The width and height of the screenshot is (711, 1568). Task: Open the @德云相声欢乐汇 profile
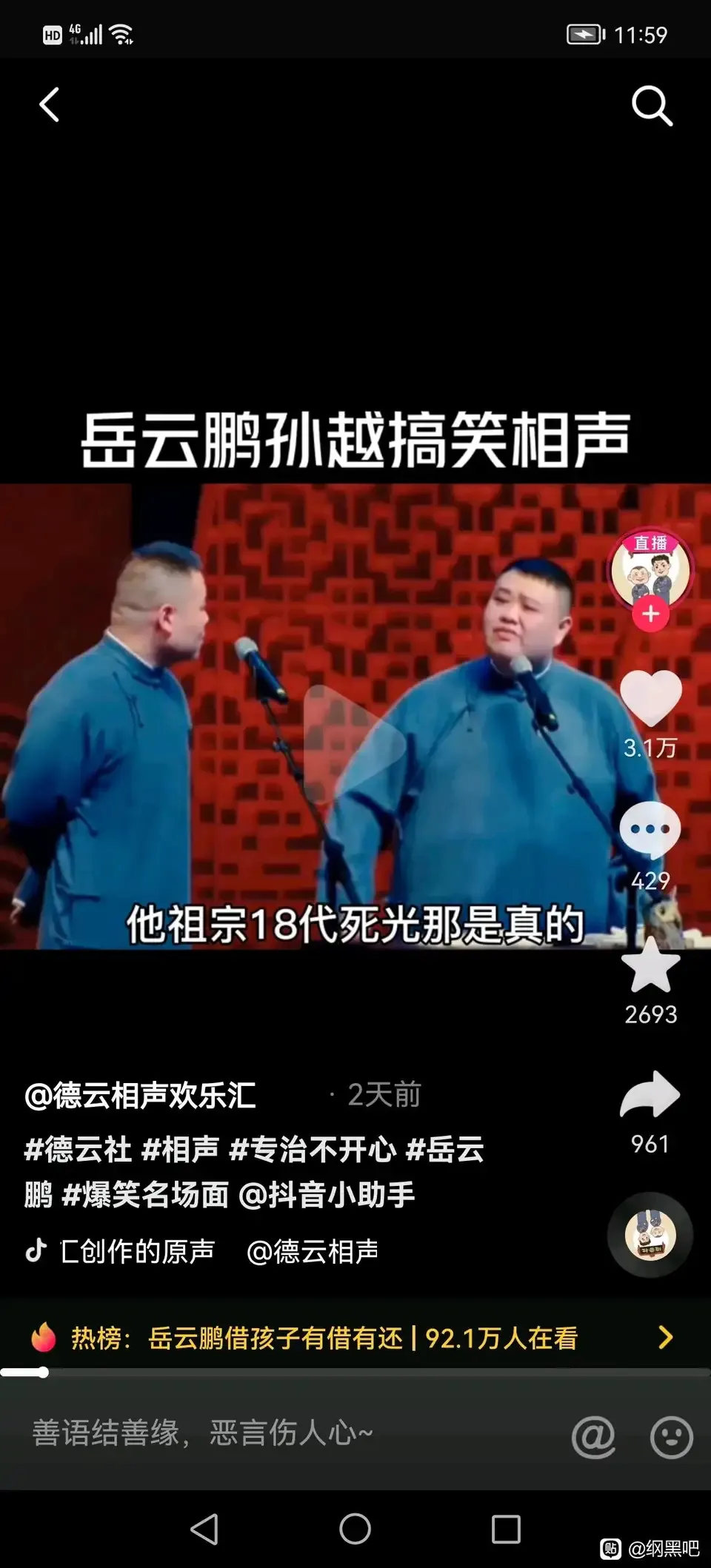pos(141,1096)
